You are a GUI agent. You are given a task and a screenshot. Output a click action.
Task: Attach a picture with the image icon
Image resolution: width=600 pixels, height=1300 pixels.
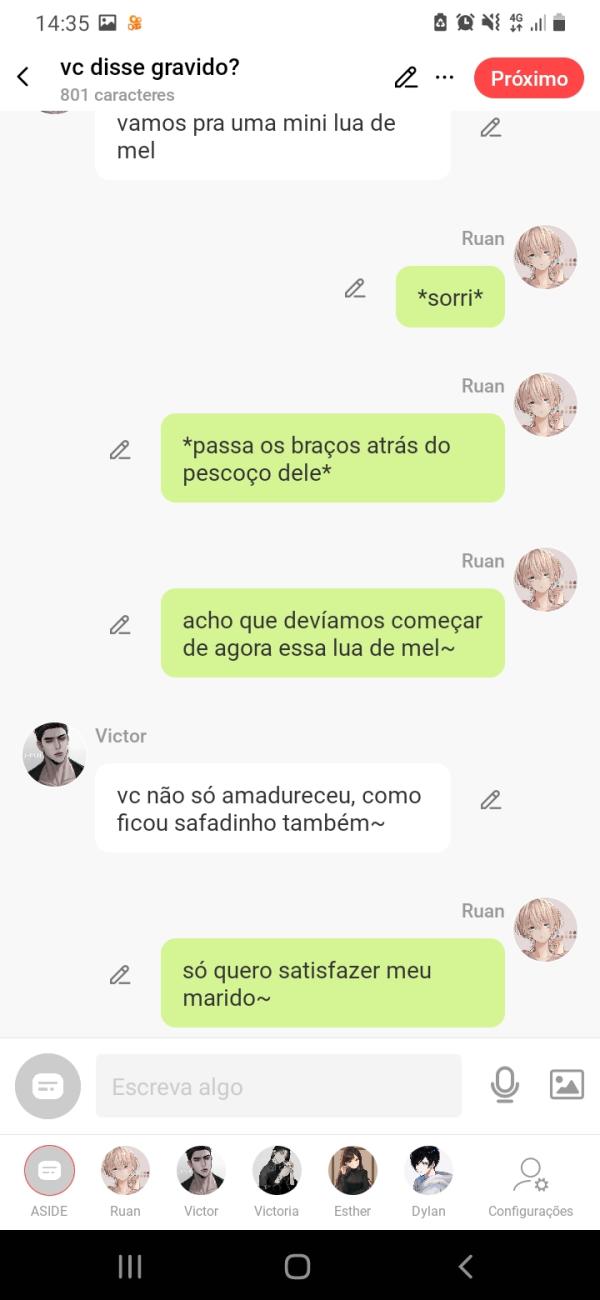tap(566, 1085)
